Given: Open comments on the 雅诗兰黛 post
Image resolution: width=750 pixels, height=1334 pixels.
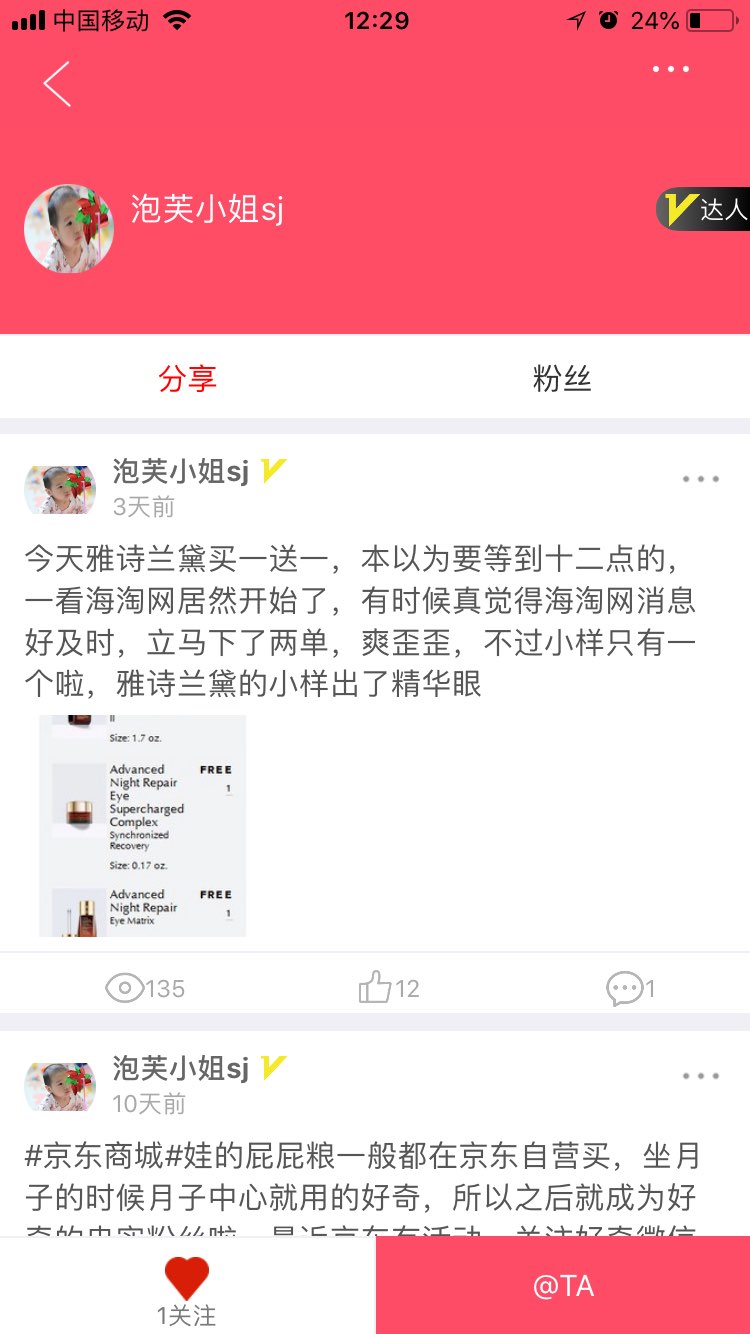Looking at the screenshot, I should click(x=630, y=988).
